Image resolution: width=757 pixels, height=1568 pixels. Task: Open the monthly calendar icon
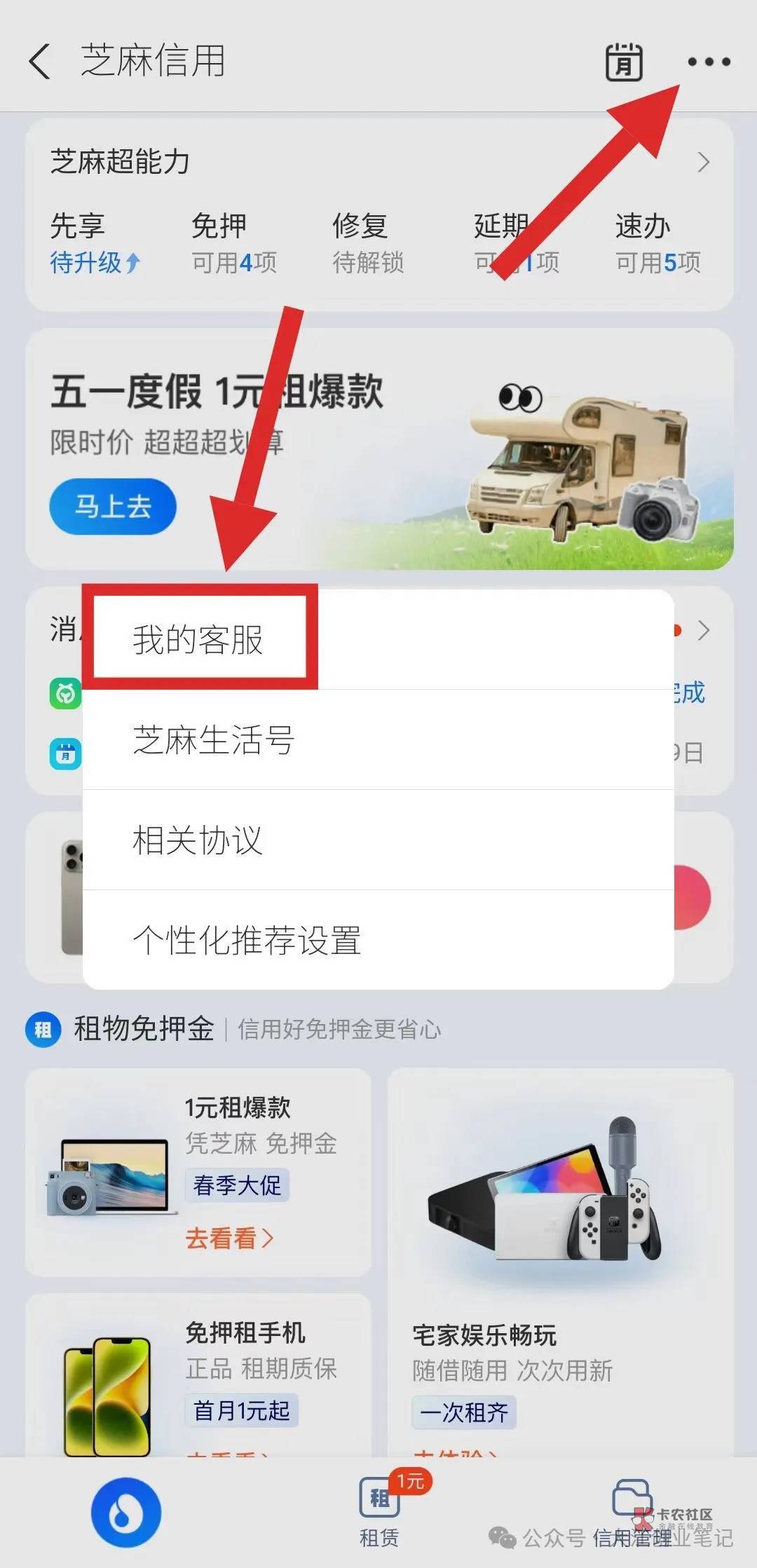pyautogui.click(x=624, y=62)
